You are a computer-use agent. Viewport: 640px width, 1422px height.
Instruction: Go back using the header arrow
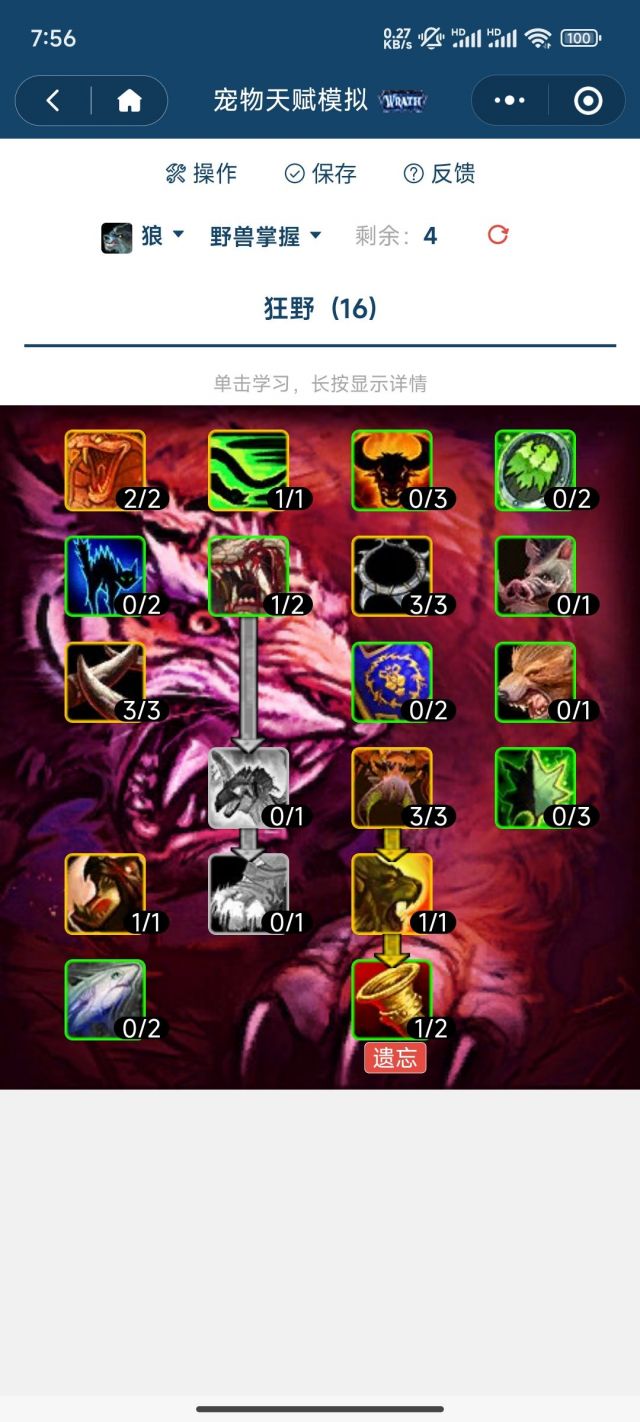(x=53, y=100)
